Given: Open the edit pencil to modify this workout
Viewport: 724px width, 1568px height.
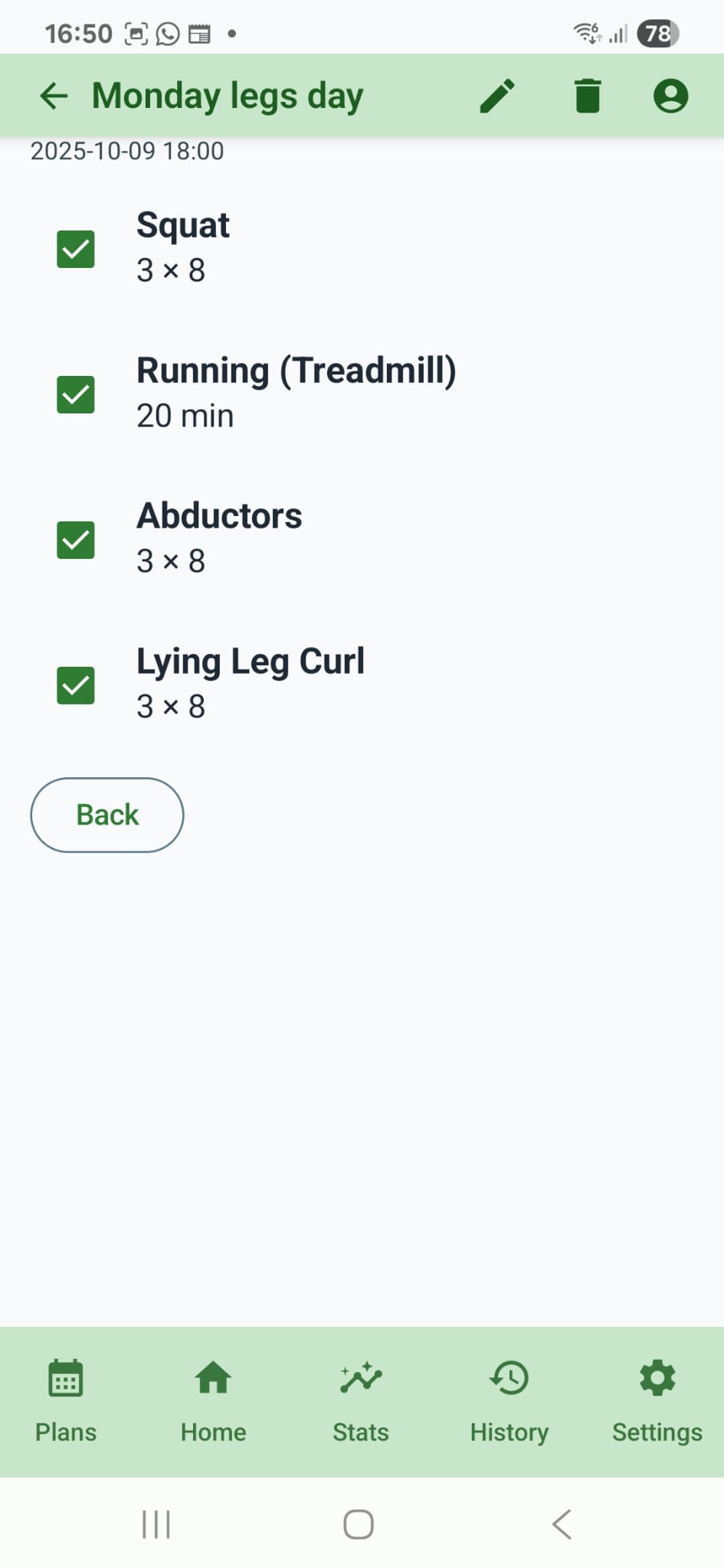Looking at the screenshot, I should pos(496,95).
